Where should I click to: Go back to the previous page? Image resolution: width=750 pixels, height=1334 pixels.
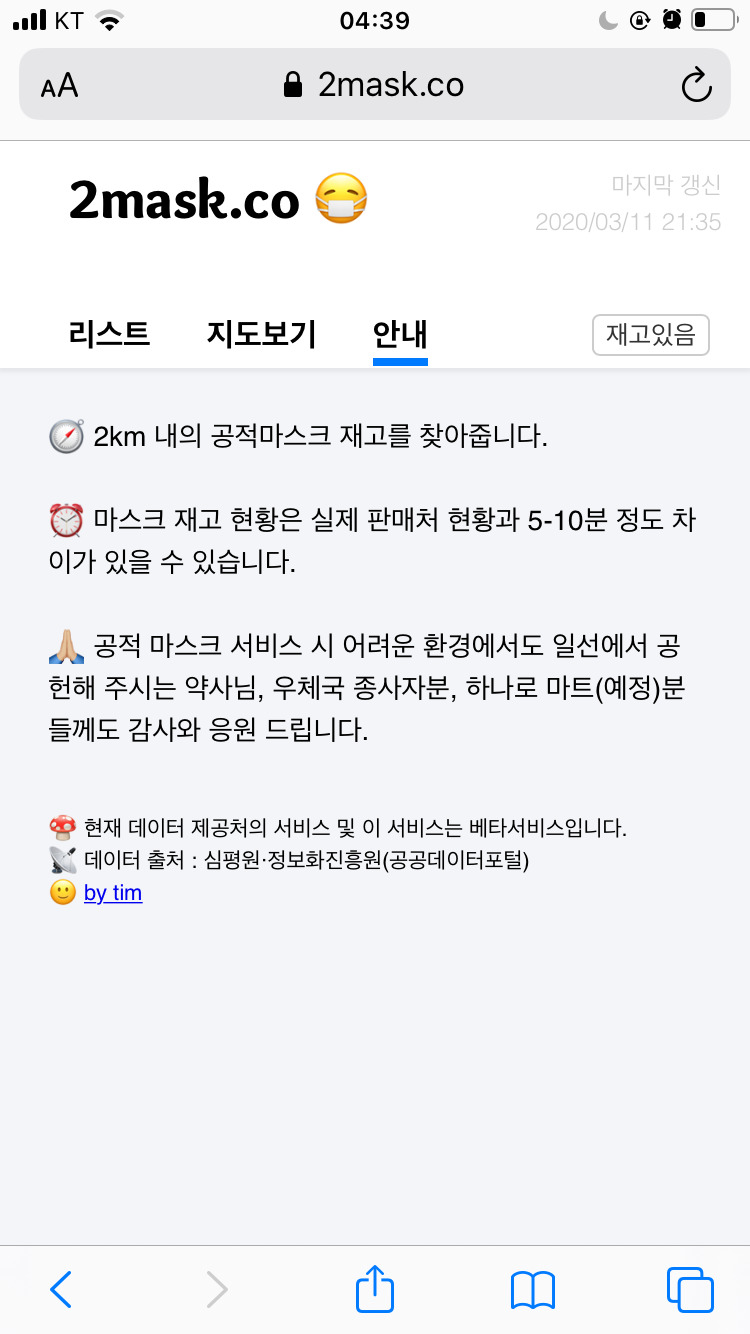pyautogui.click(x=61, y=1289)
